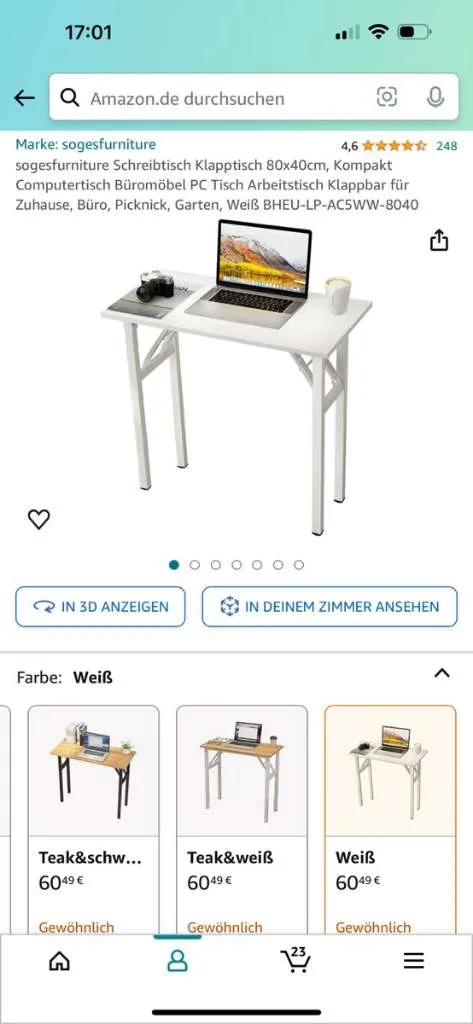Screen dimensions: 473x1024
Task: Collapse the Farbe section chevron
Action: [x=442, y=673]
